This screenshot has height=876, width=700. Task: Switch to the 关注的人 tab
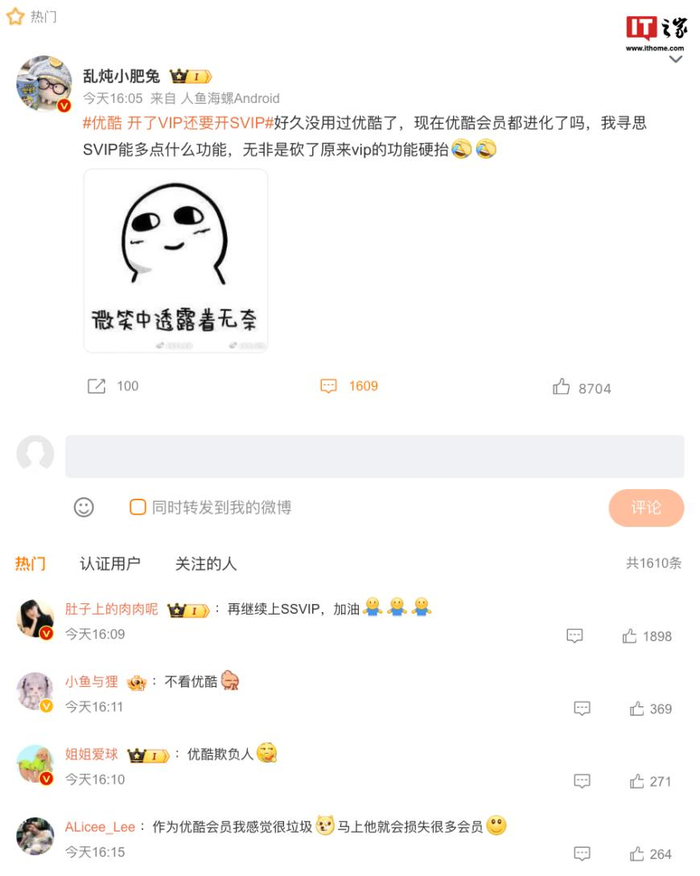coord(206,564)
